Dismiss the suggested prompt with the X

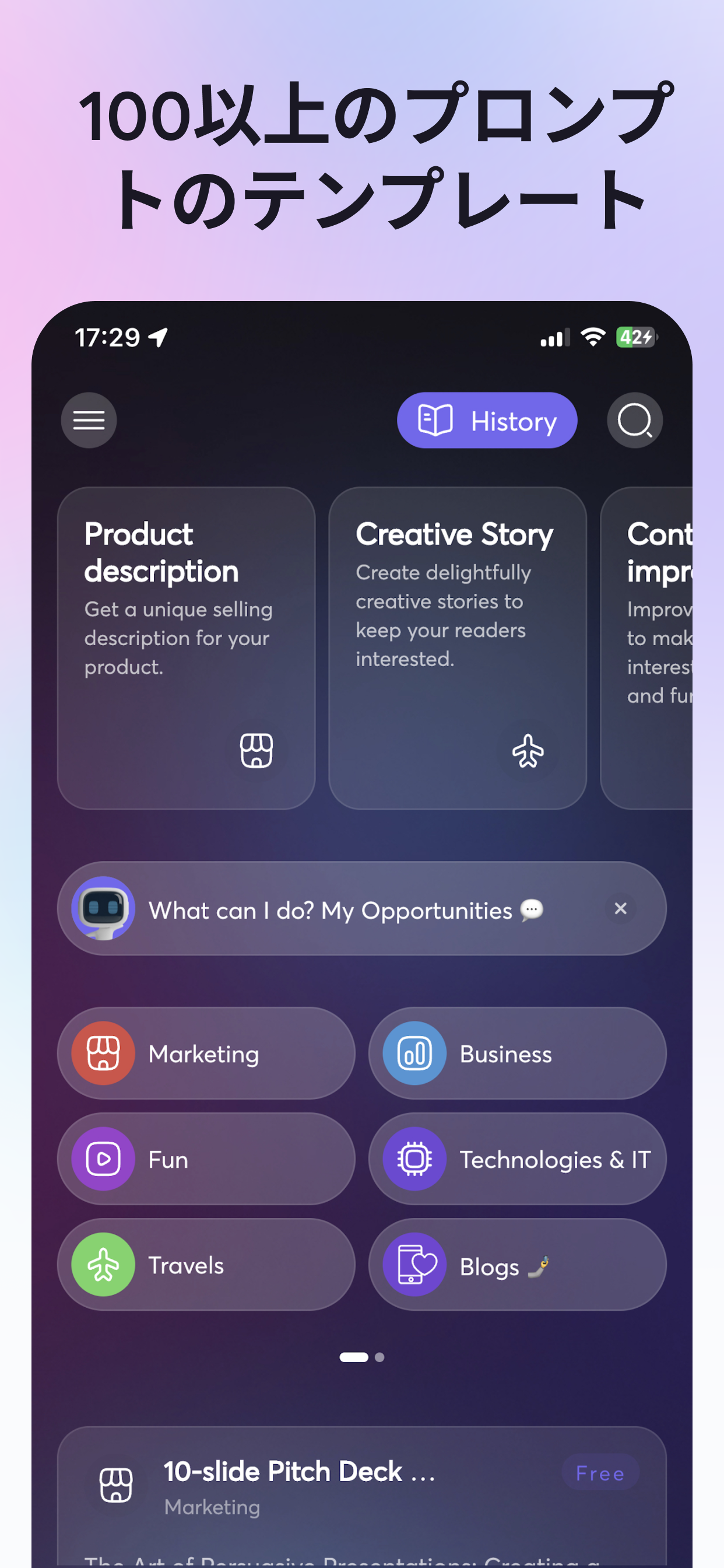tap(621, 909)
